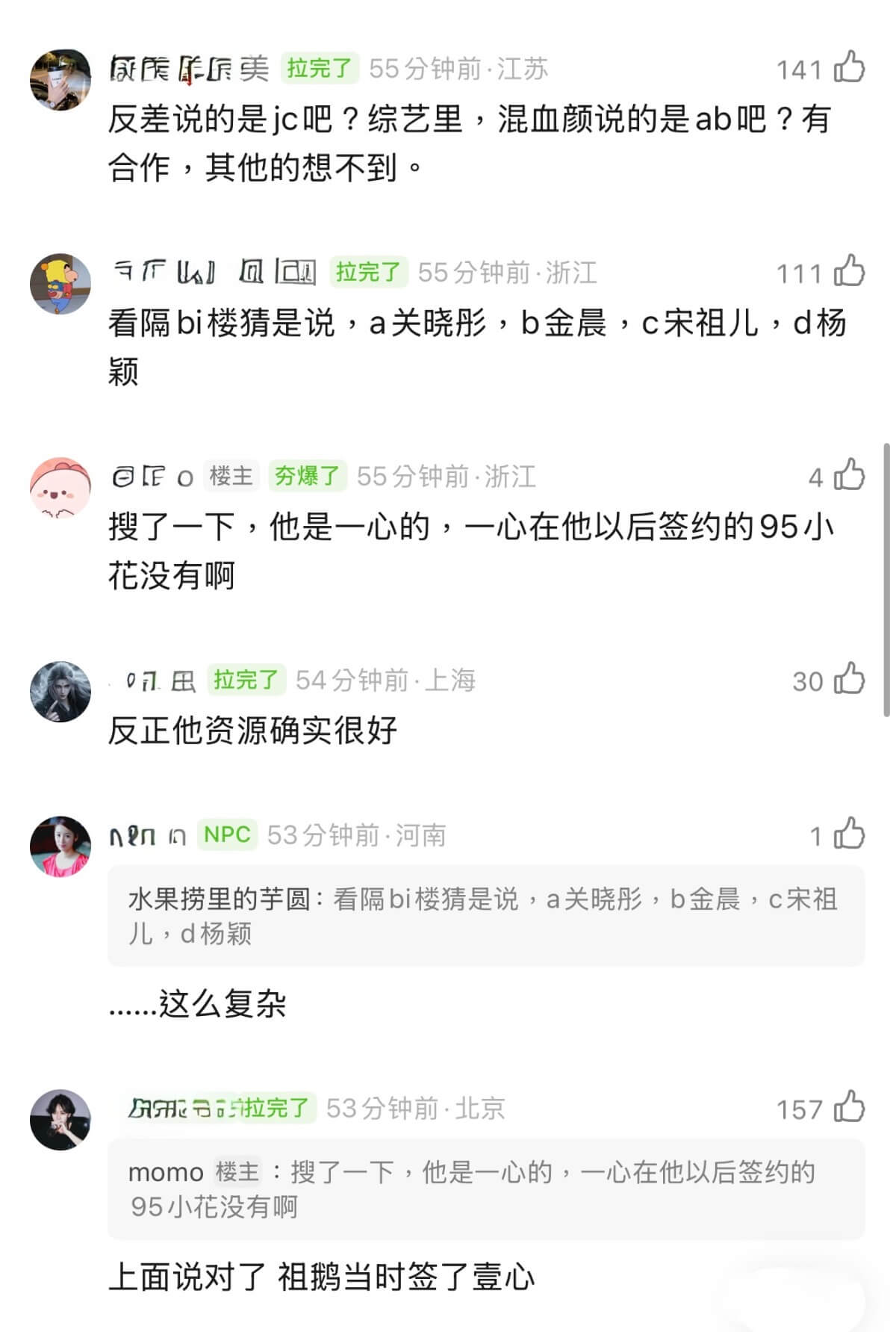896x1332 pixels.
Task: Like the 楼主 comment about 95小花
Action: [849, 475]
